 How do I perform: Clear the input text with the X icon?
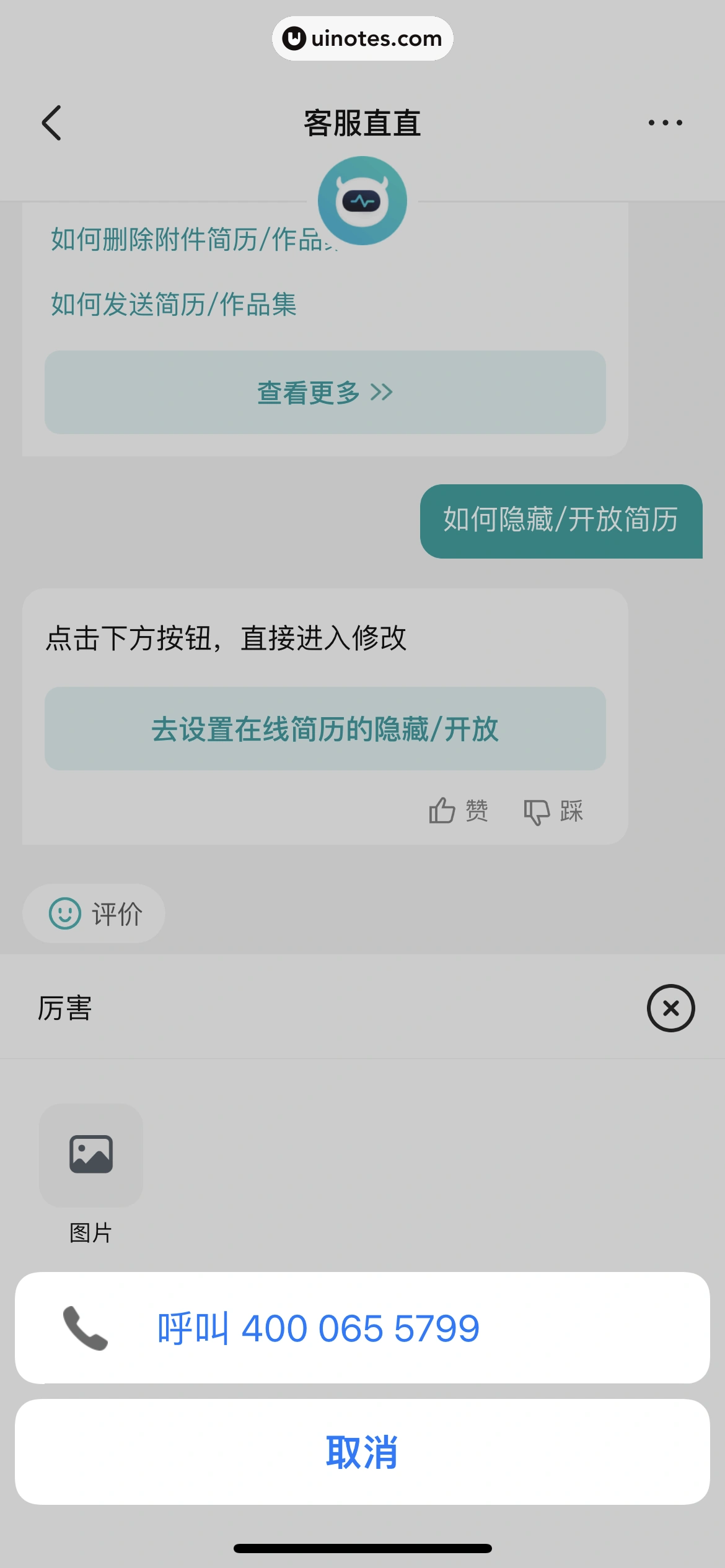670,1007
